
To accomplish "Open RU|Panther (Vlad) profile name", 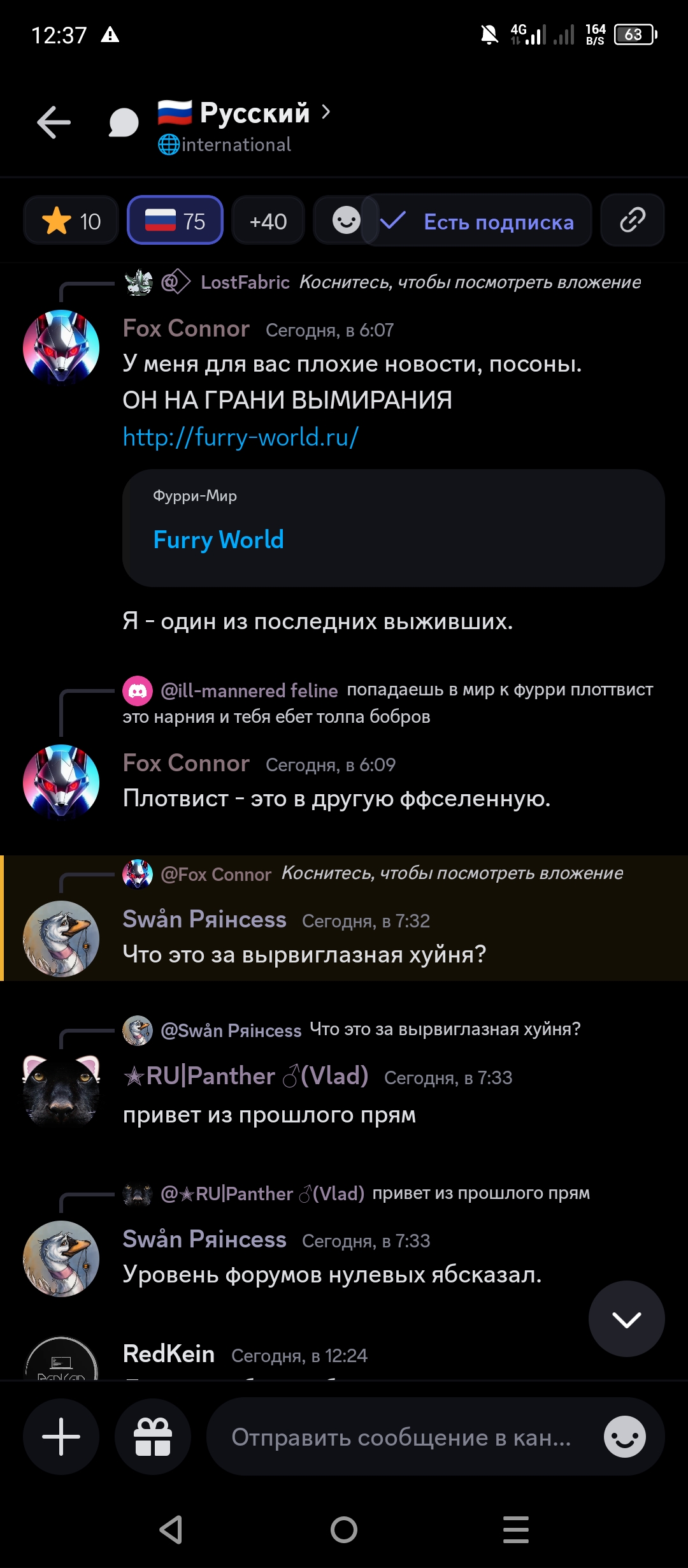I will point(246,1076).
